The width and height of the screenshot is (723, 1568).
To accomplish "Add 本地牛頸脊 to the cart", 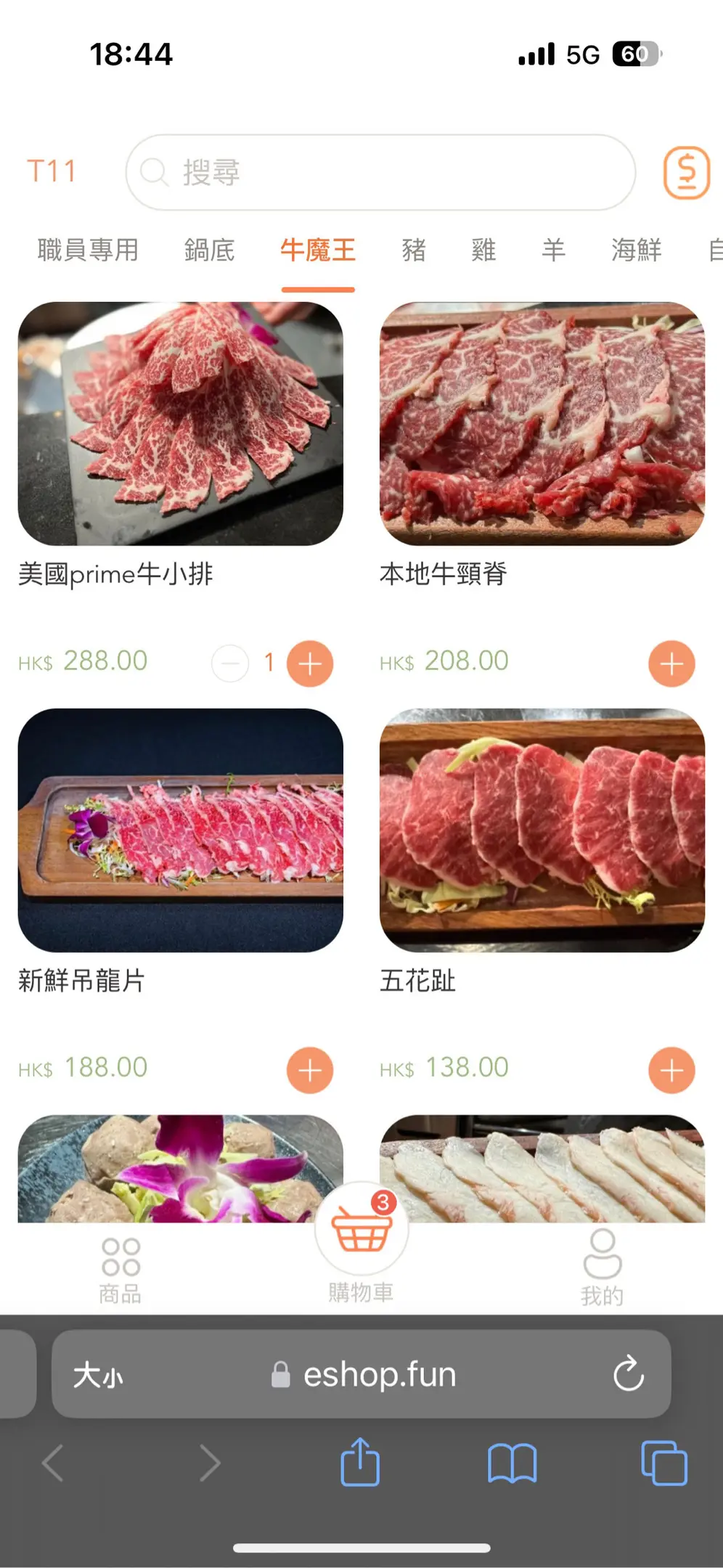I will tap(671, 663).
